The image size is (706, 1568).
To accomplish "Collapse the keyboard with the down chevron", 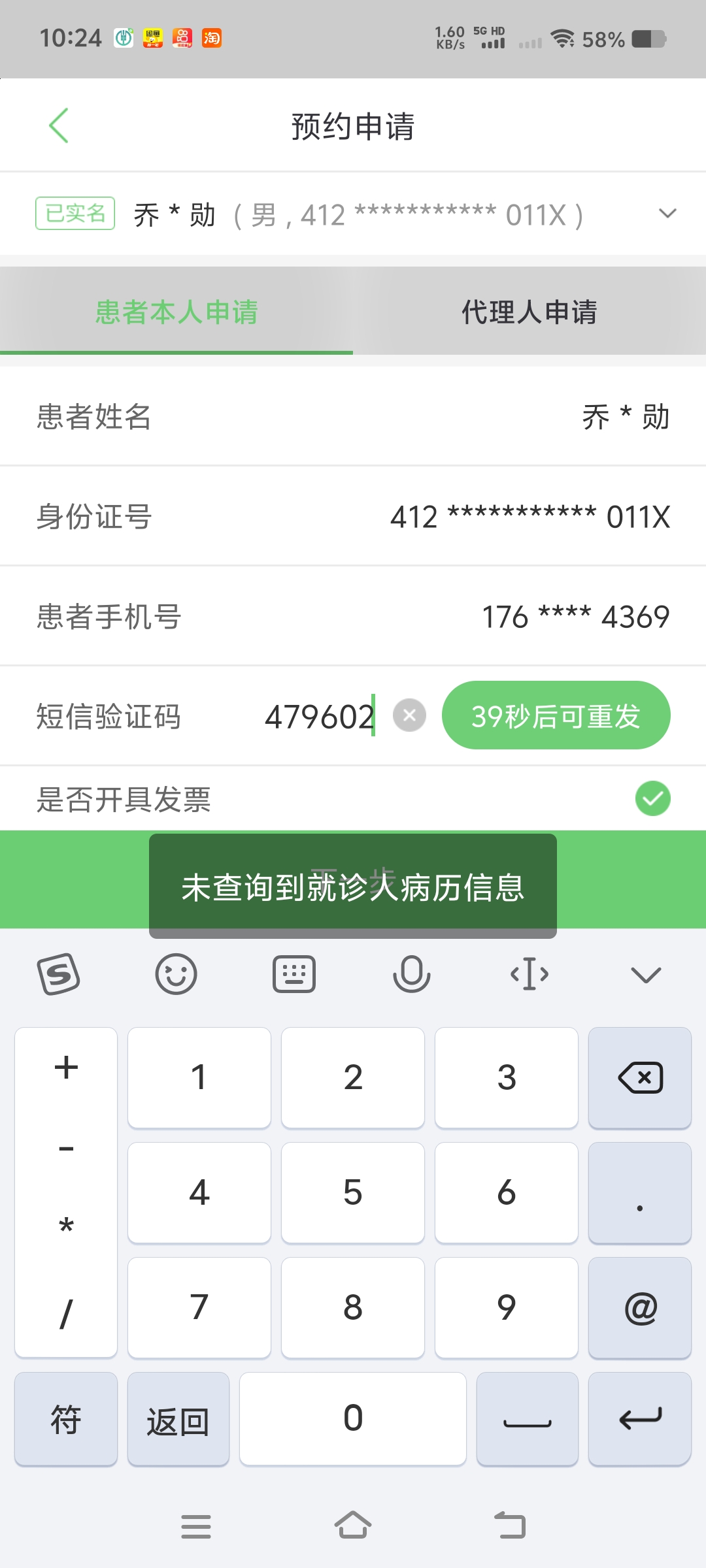I will click(x=646, y=974).
